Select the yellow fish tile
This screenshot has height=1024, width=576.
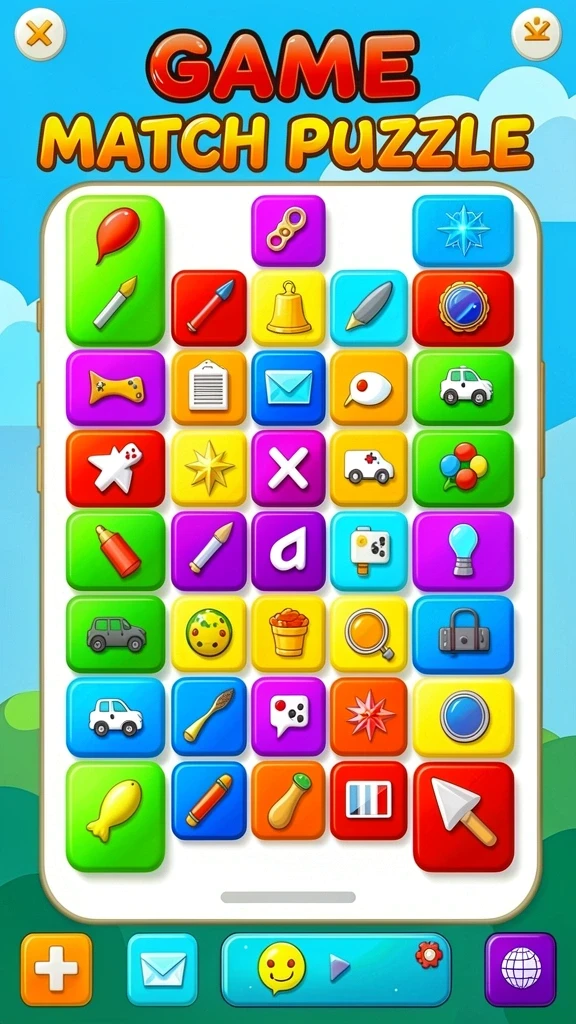pos(116,816)
